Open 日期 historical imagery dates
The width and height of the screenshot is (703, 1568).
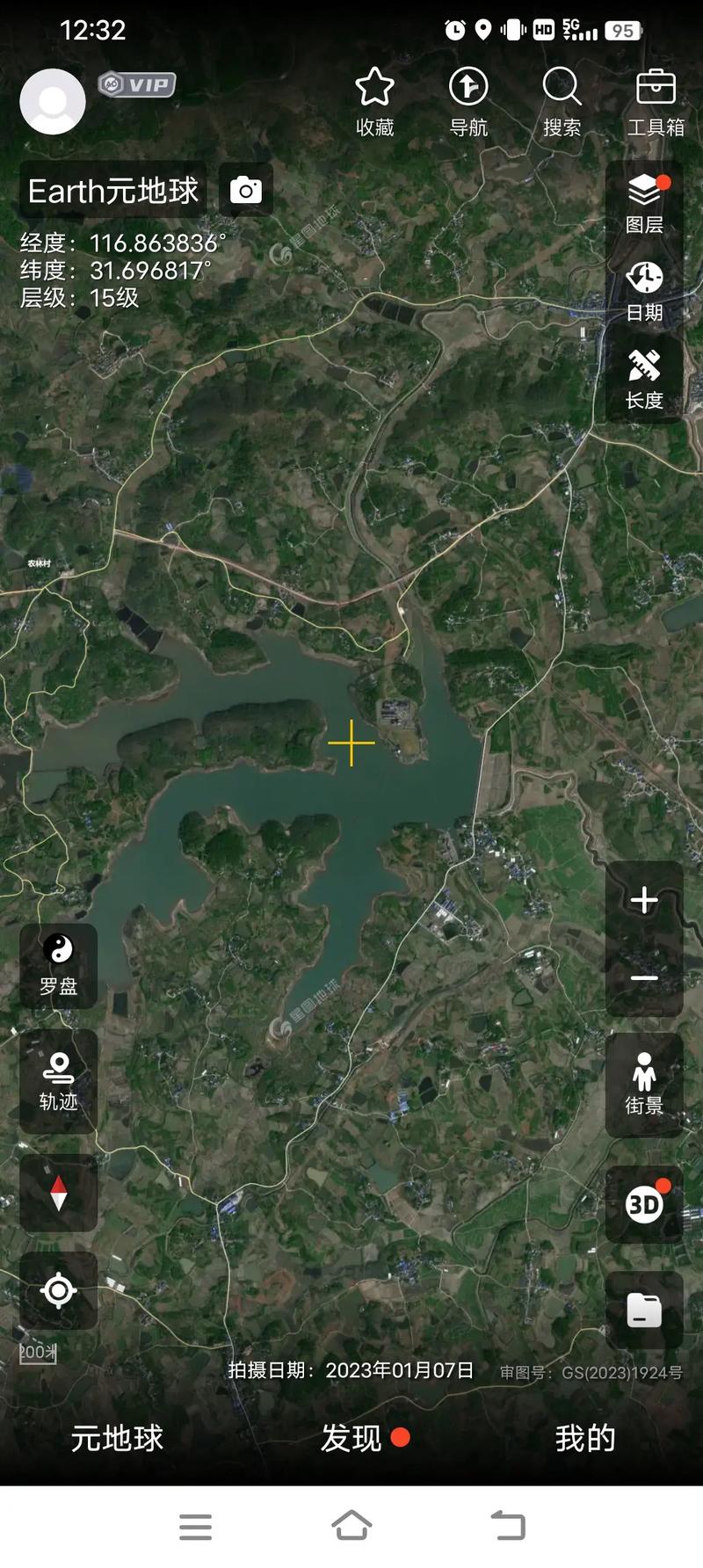coord(644,291)
